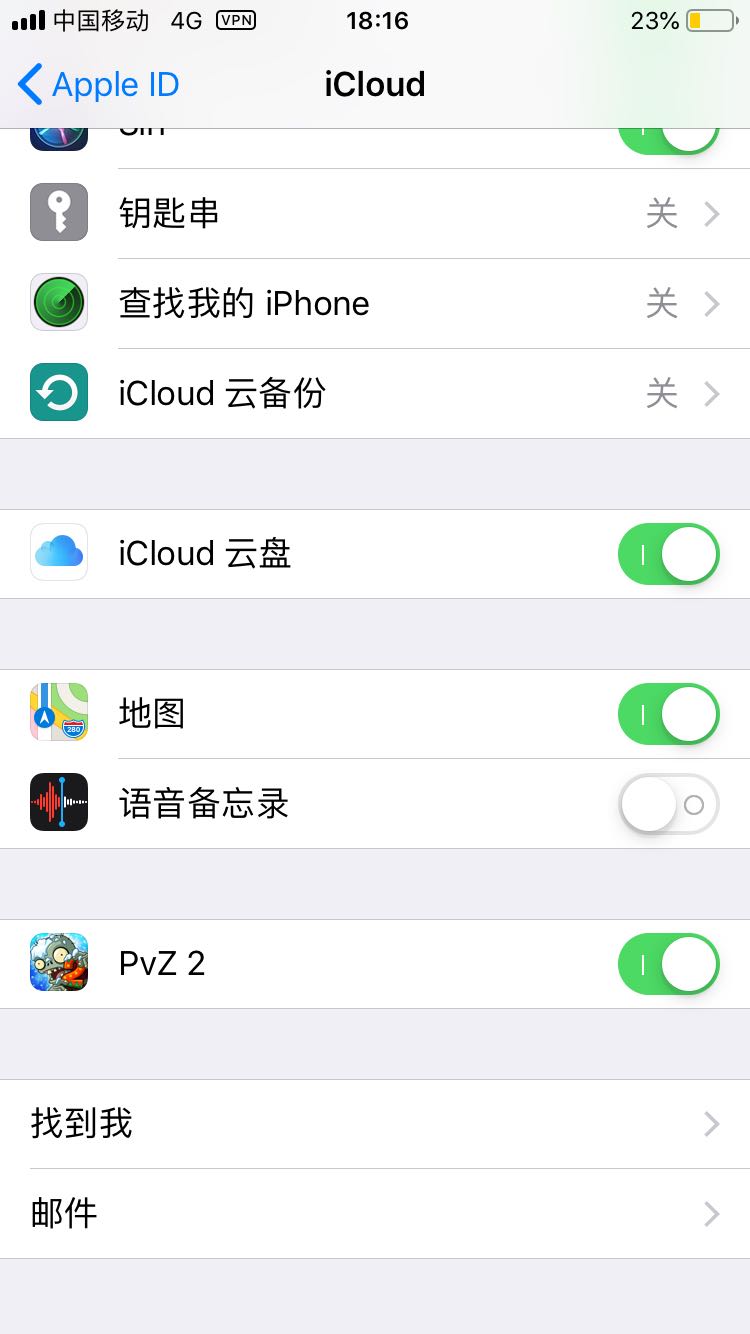Turn off the iCloud 云盘 switch
This screenshot has width=750, height=1334.
[x=668, y=554]
